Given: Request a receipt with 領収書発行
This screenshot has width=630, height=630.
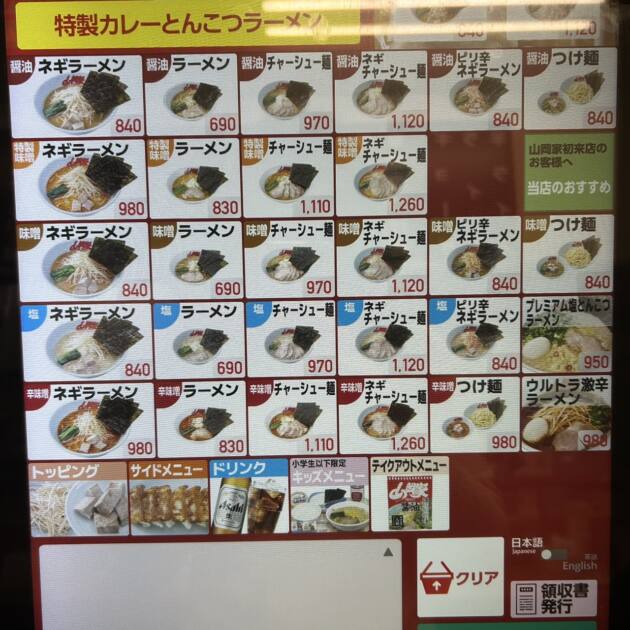Looking at the screenshot, I should point(553,599).
